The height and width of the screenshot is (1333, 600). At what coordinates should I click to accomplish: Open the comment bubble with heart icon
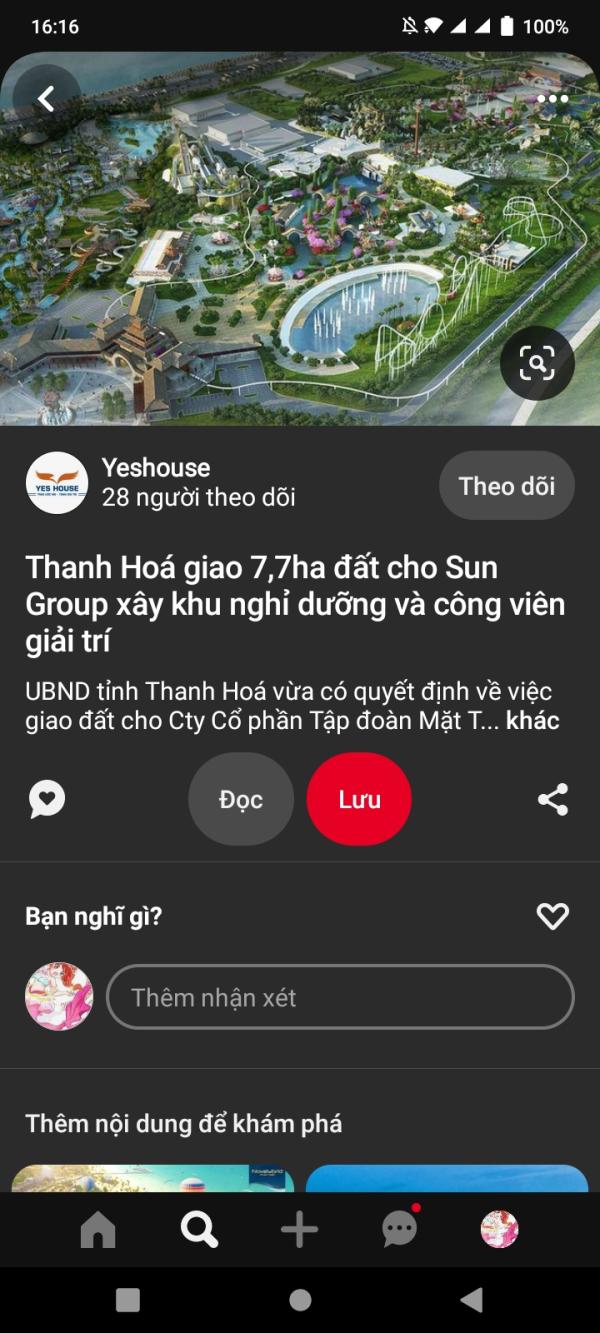coord(47,799)
